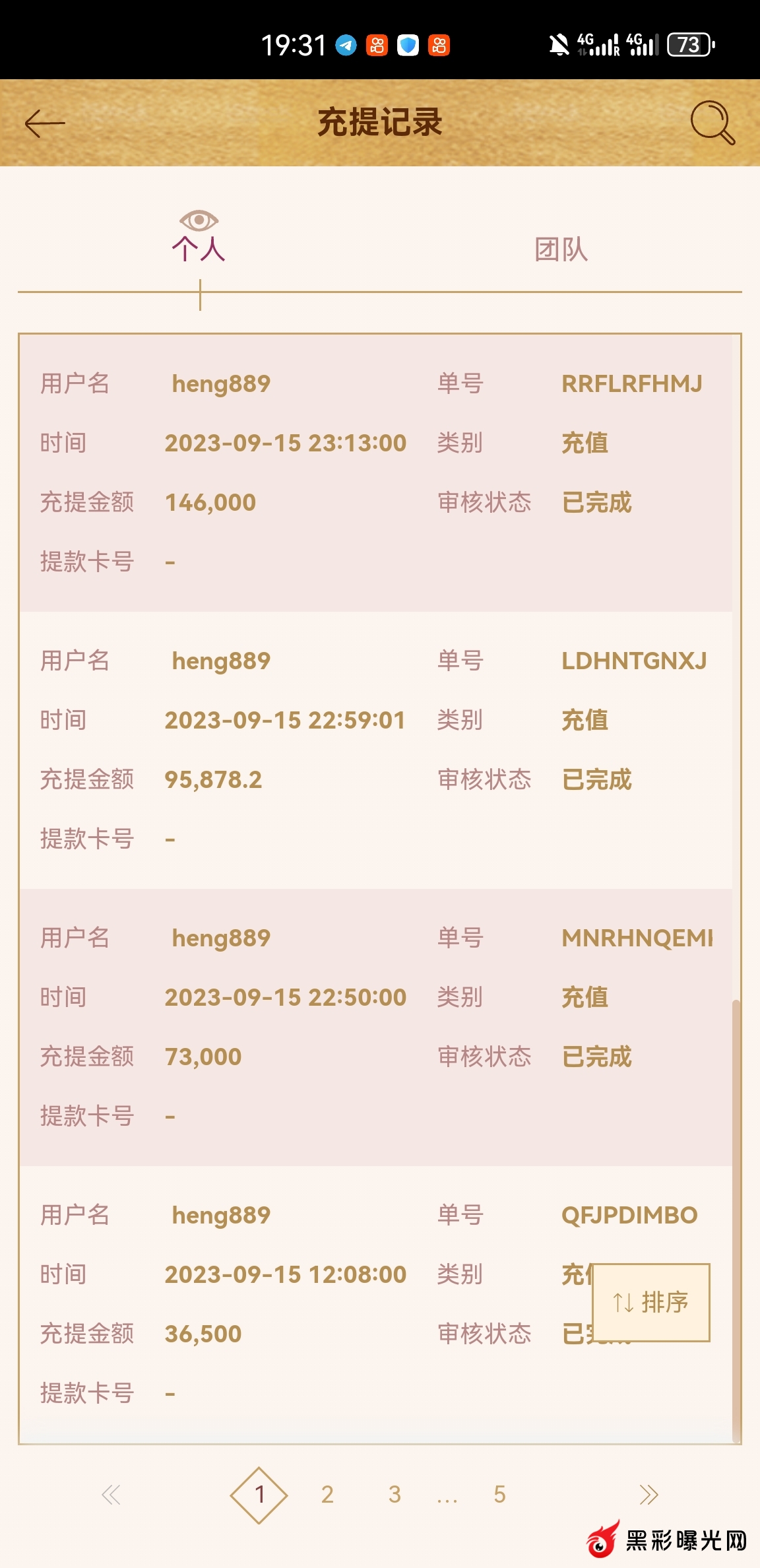Tap the previous-pages double arrow
The image size is (760, 1568).
pos(111,1494)
